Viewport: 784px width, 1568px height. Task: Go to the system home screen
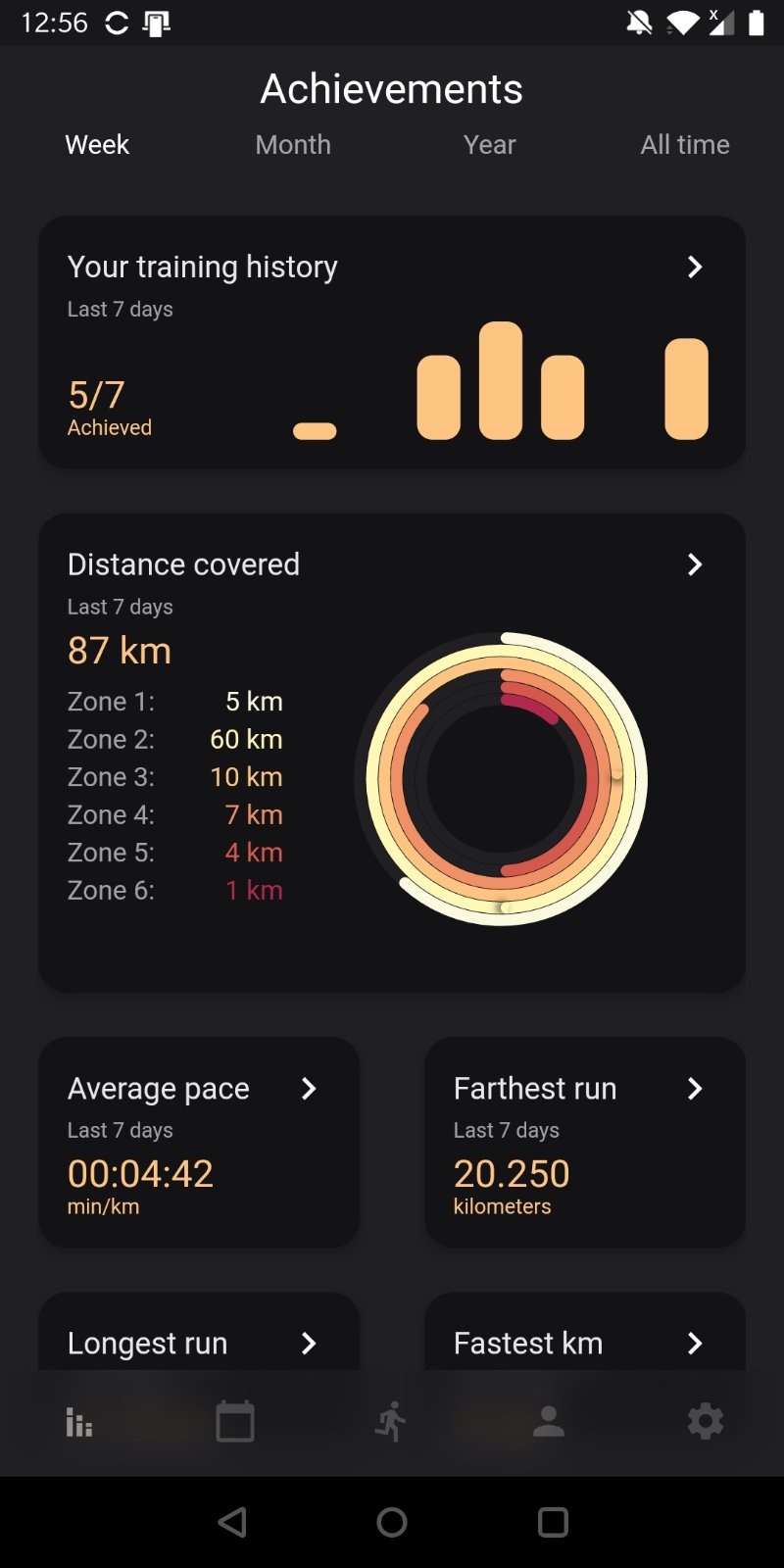tap(392, 1522)
